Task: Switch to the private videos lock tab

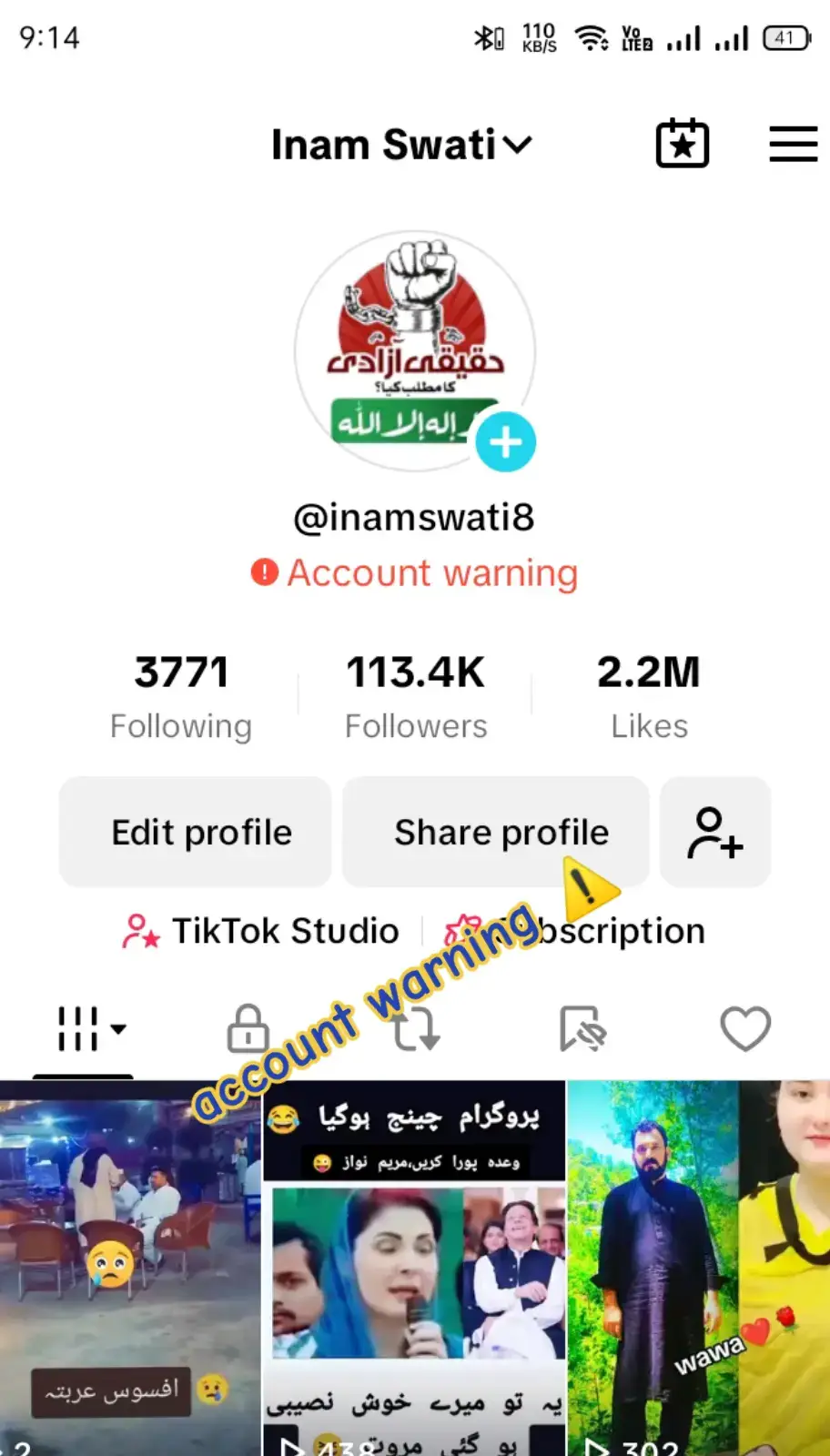Action: pos(248,1029)
